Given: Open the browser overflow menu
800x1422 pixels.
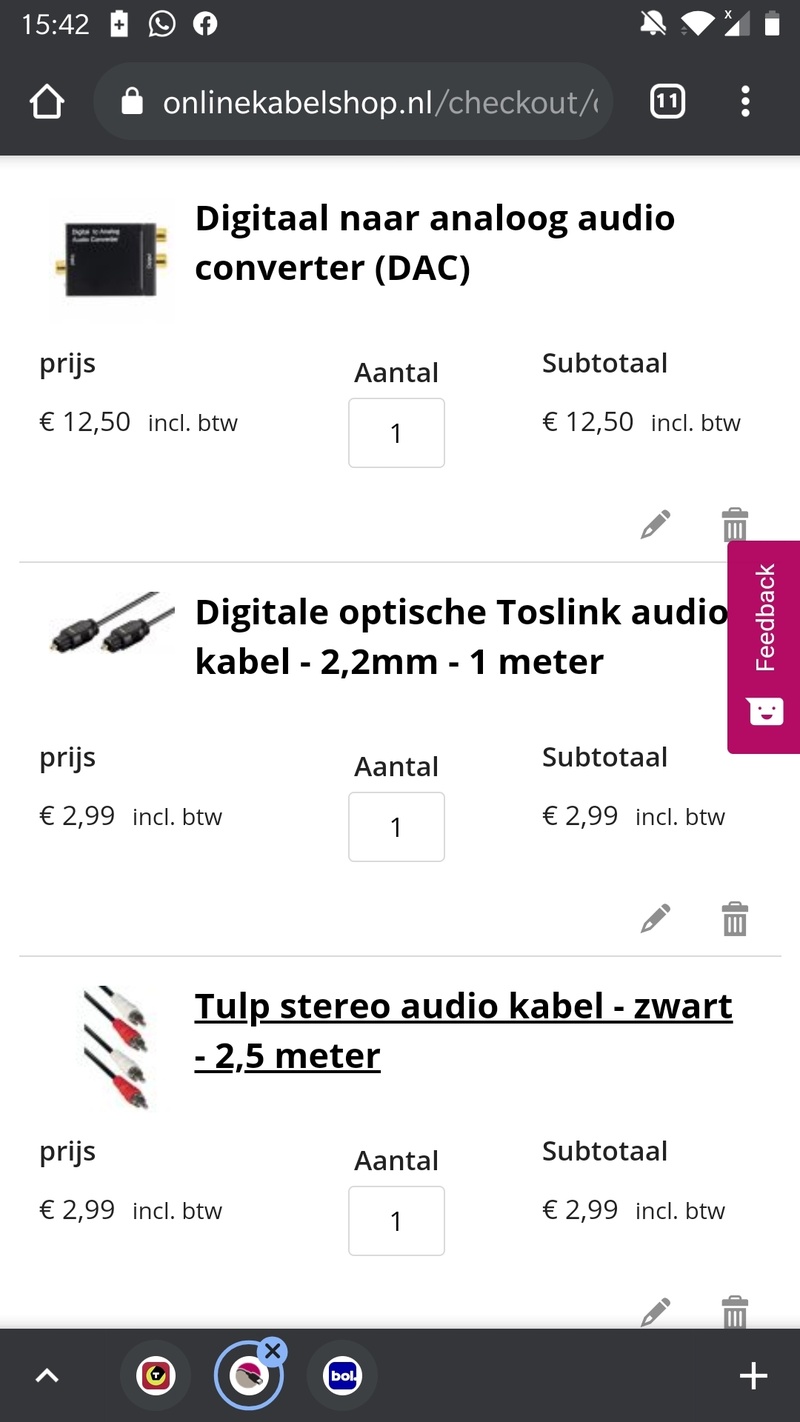Looking at the screenshot, I should coord(745,102).
